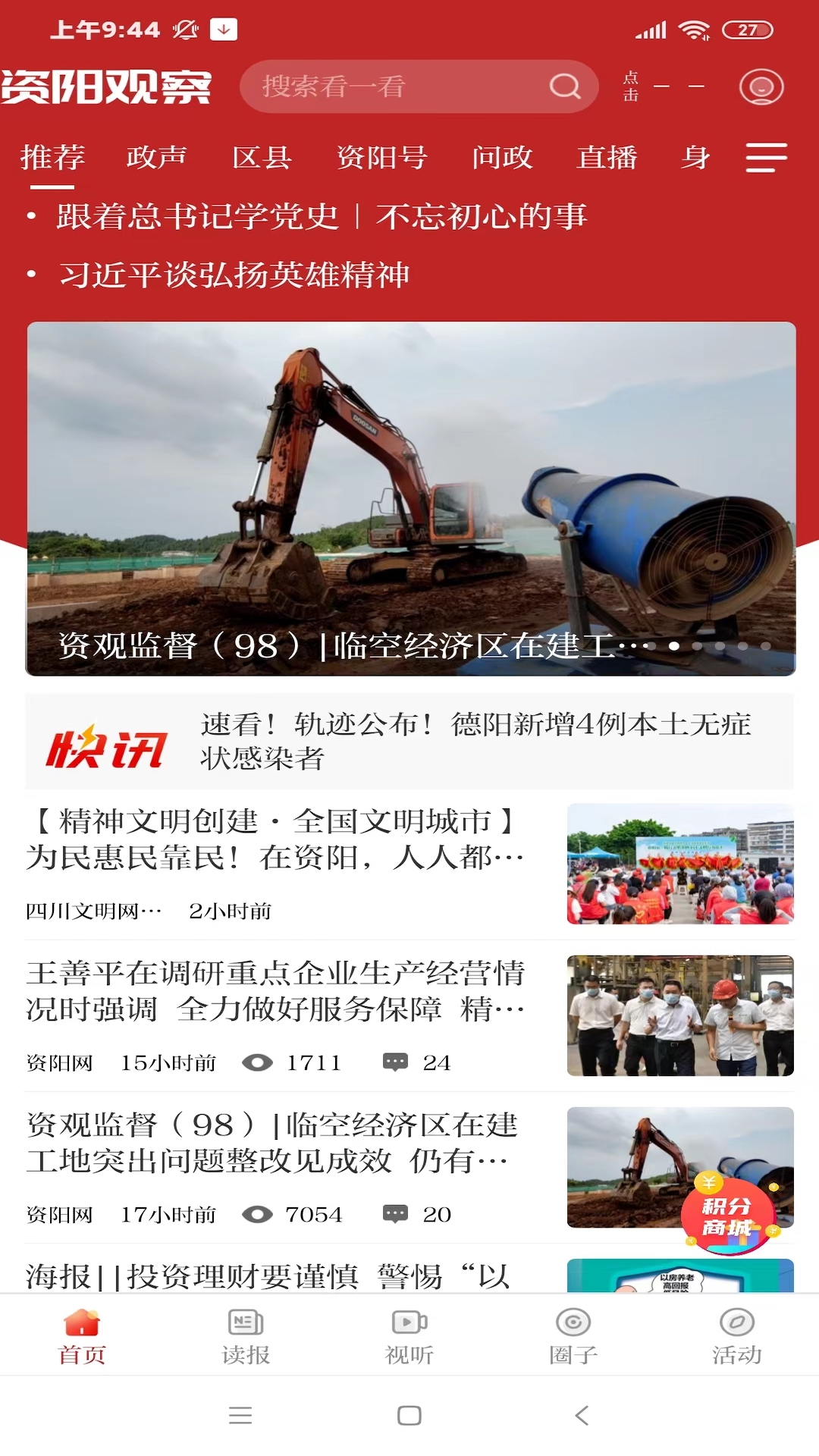The width and height of the screenshot is (819, 1456).
Task: Switch to the 直播 tab
Action: (607, 158)
